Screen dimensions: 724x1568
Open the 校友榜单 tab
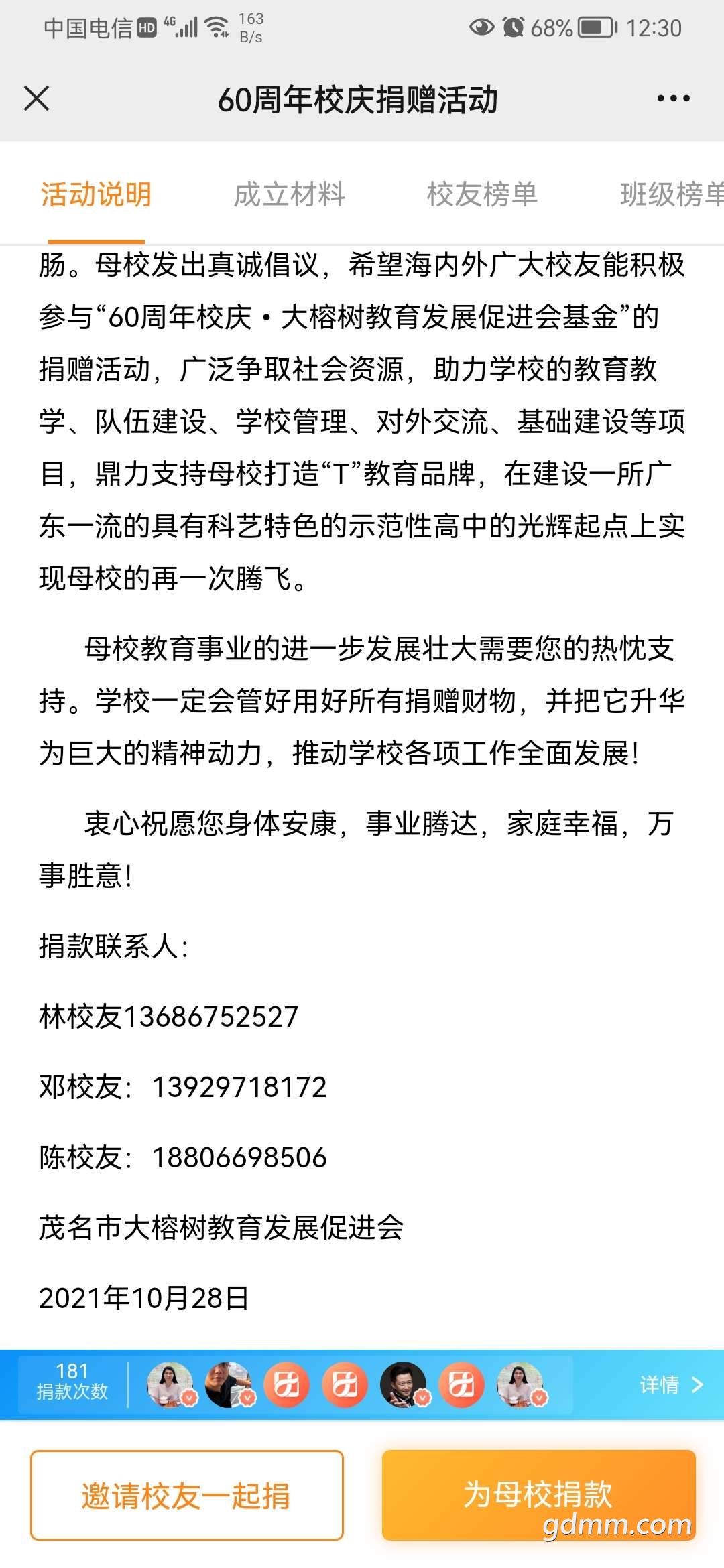tap(482, 195)
